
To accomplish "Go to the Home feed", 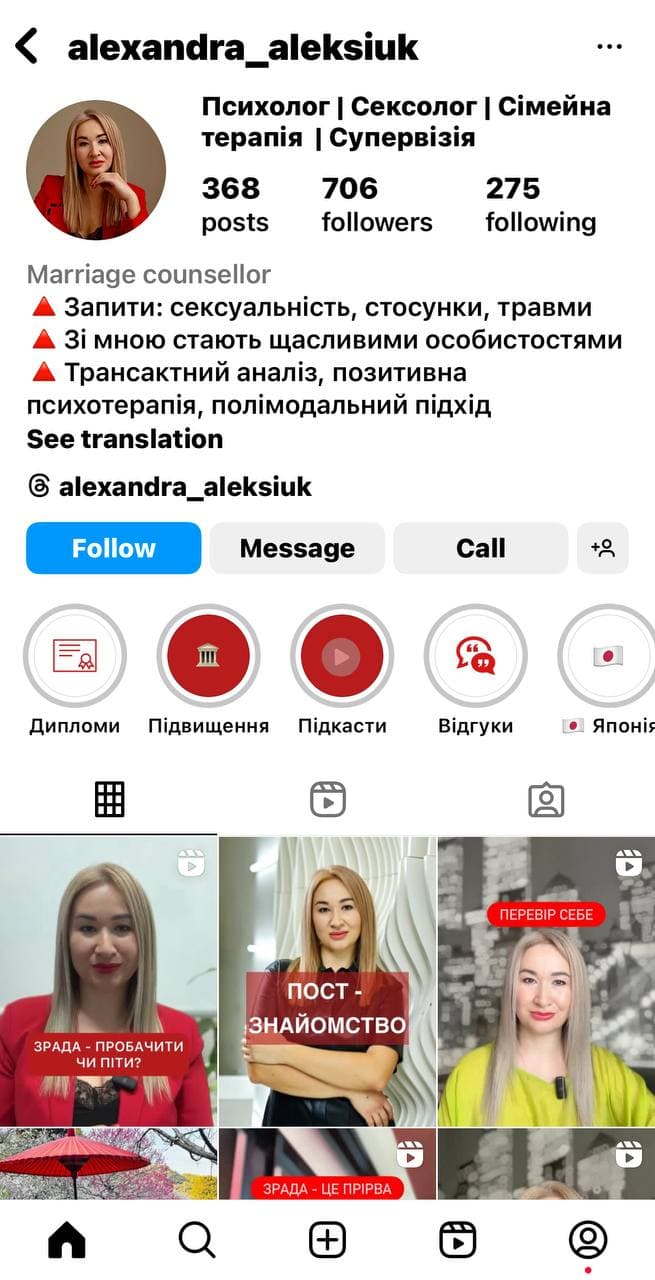I will (67, 1240).
